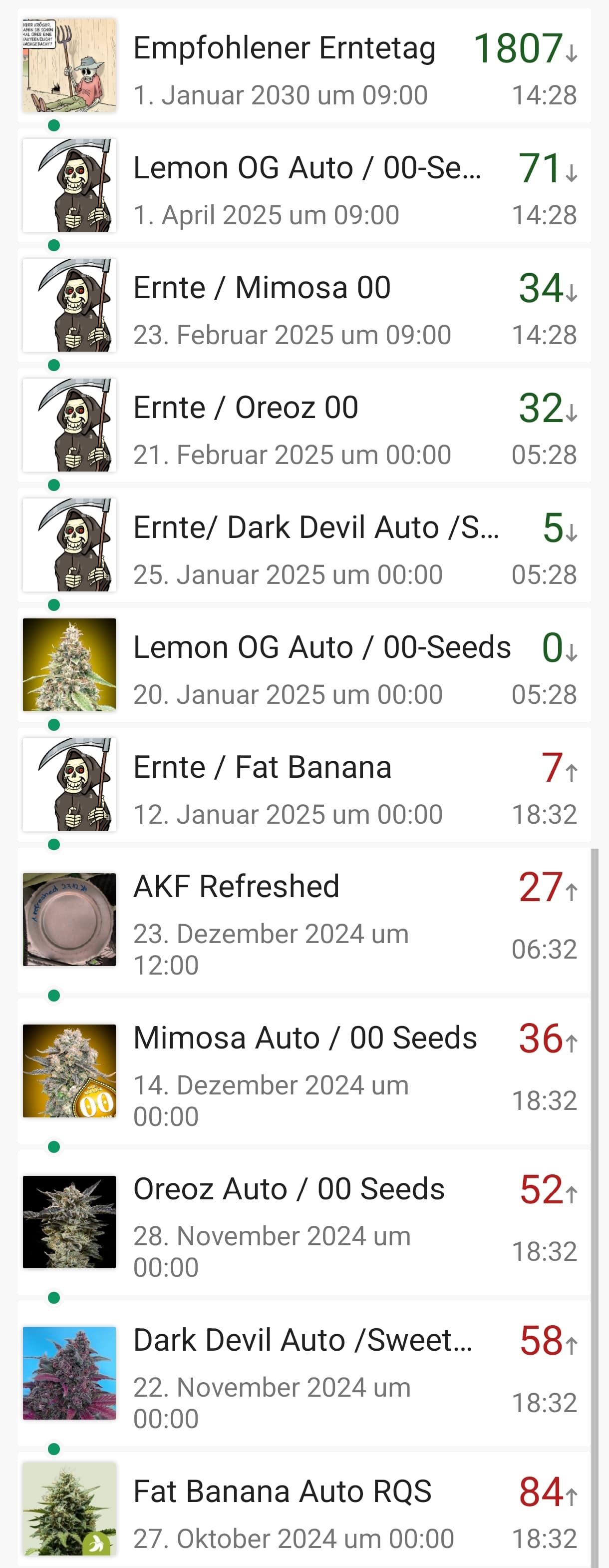Select the Fat Banana Auto RQS entry
The width and height of the screenshot is (609, 1568).
(x=304, y=1510)
